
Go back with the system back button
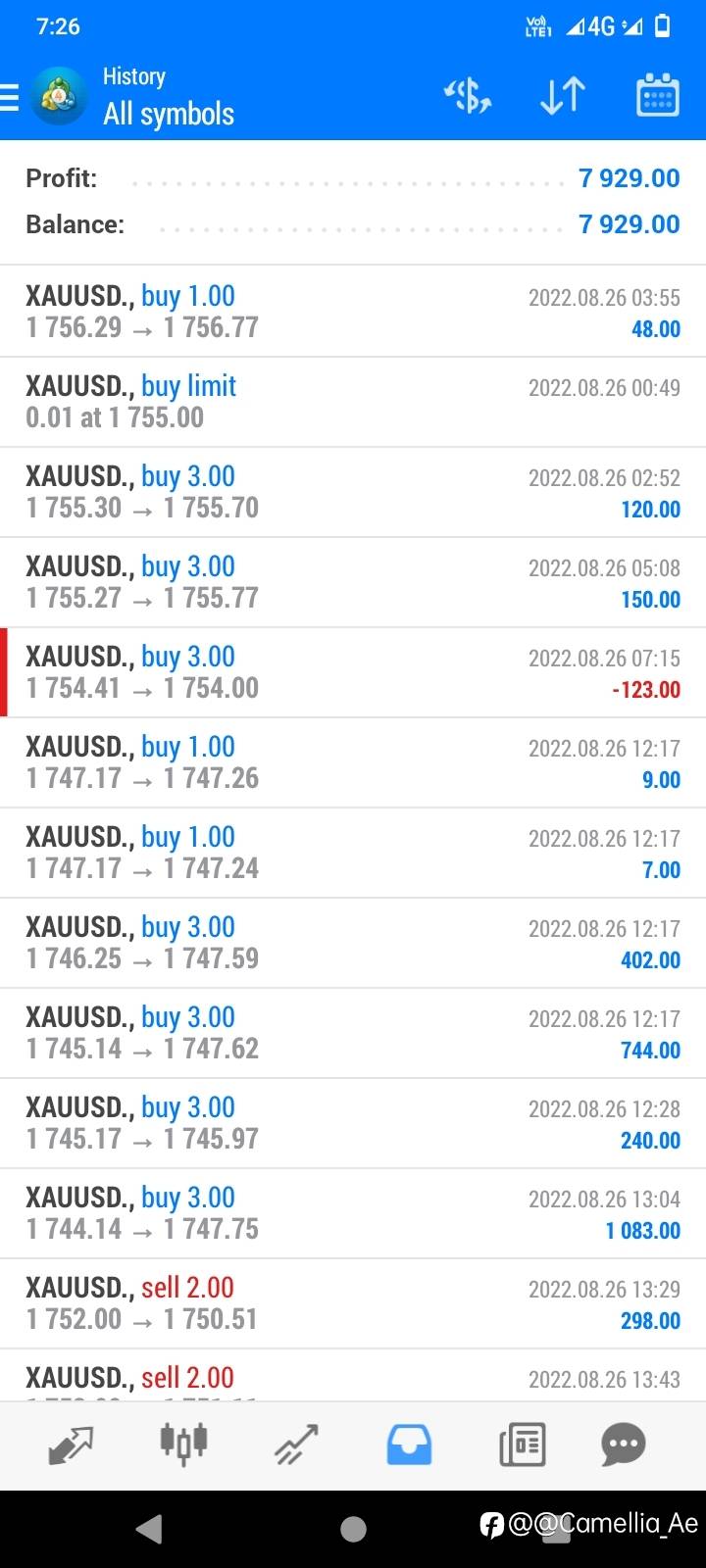click(x=149, y=1529)
